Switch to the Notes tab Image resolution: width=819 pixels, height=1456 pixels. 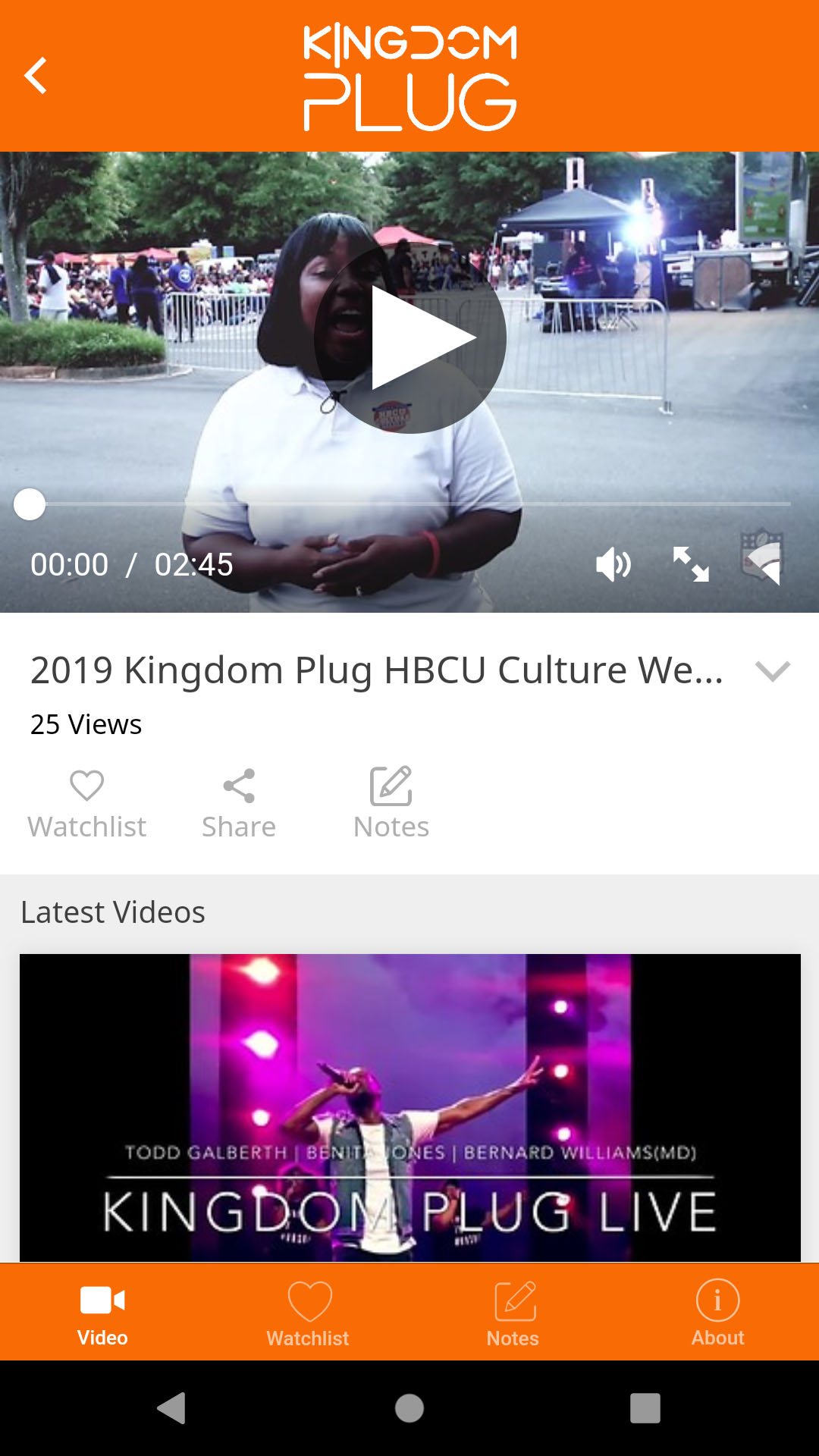point(513,1313)
